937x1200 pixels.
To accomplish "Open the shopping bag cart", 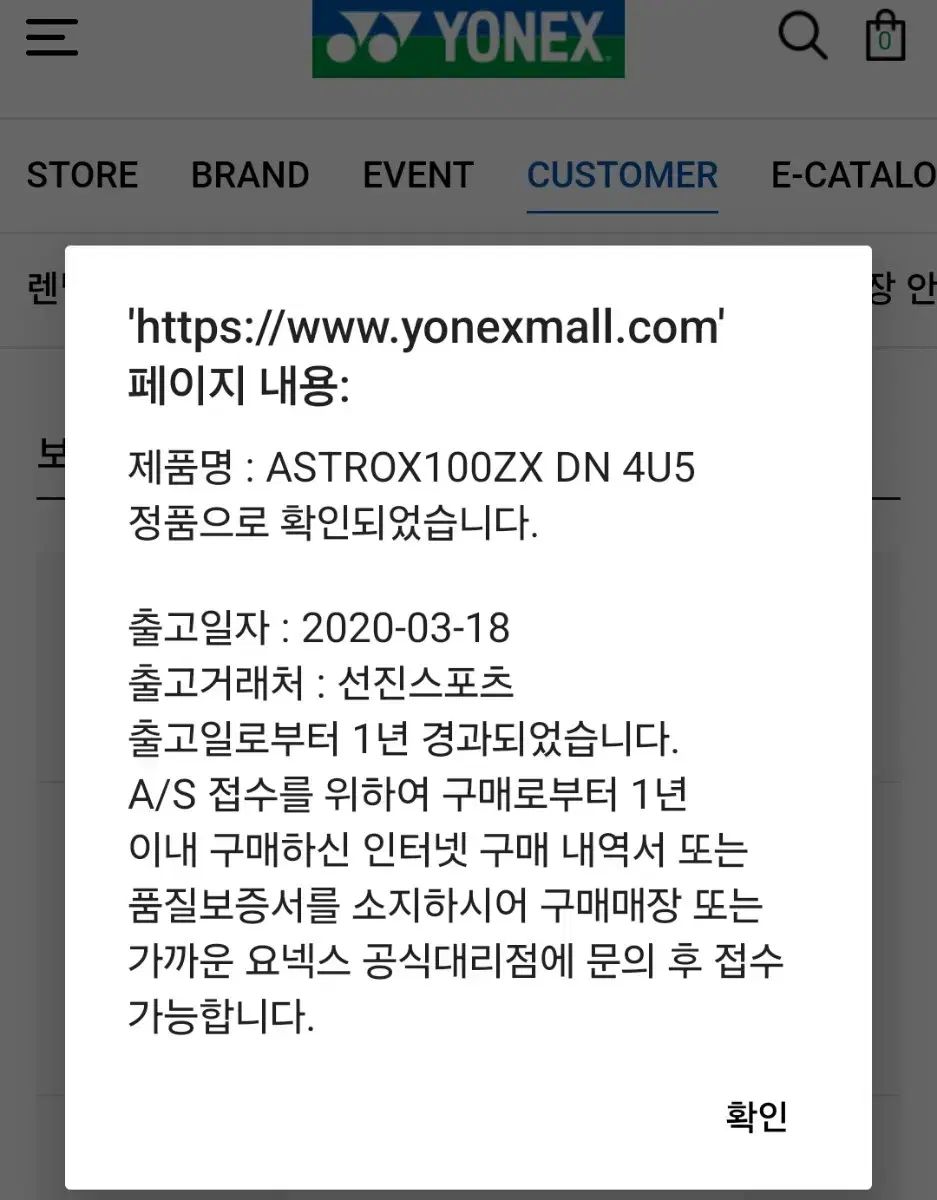I will pyautogui.click(x=885, y=37).
